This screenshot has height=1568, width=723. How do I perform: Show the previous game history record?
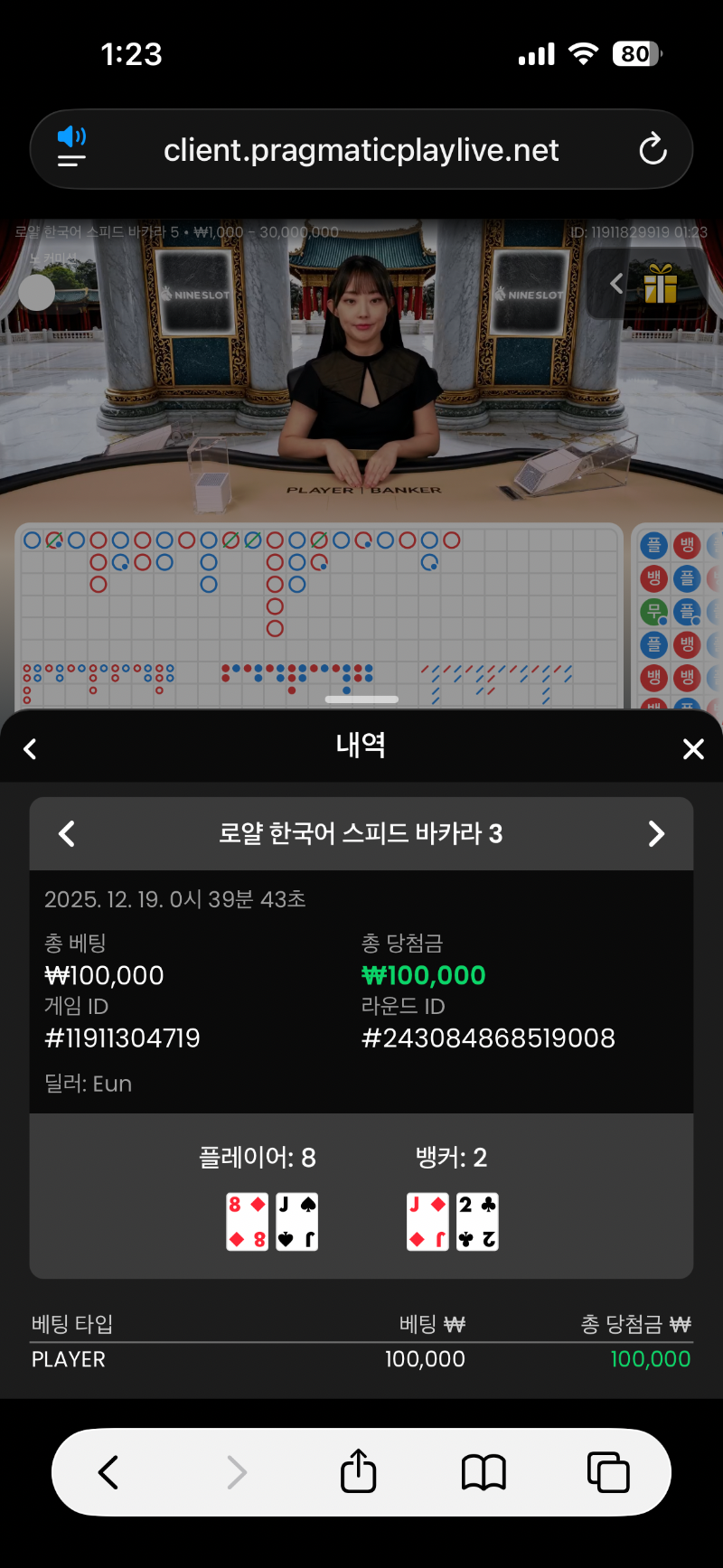pyautogui.click(x=67, y=833)
